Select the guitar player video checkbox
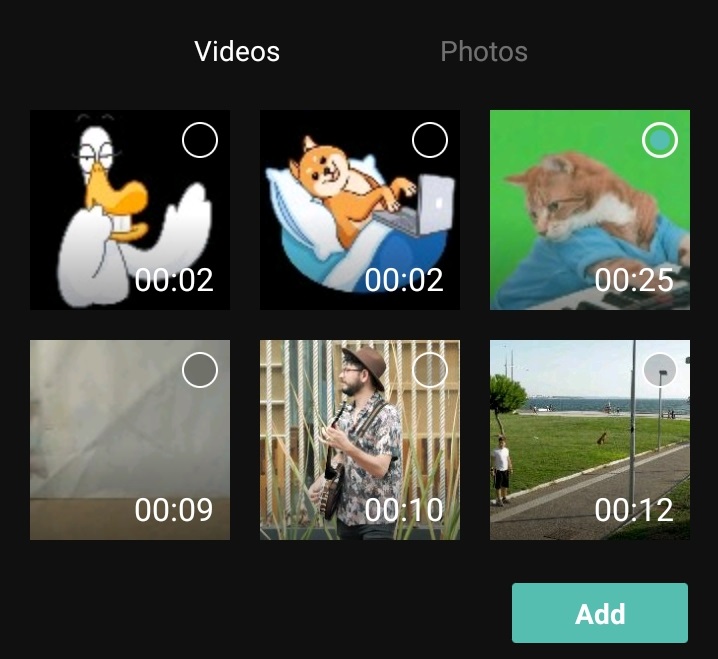Image resolution: width=718 pixels, height=659 pixels. [430, 371]
